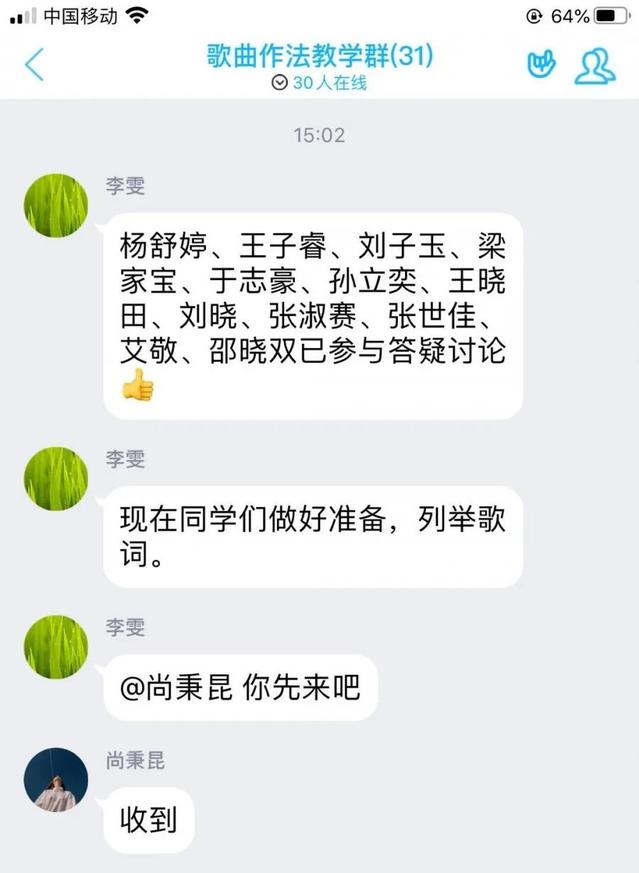
Task: Go back from the group chat
Action: [x=35, y=65]
